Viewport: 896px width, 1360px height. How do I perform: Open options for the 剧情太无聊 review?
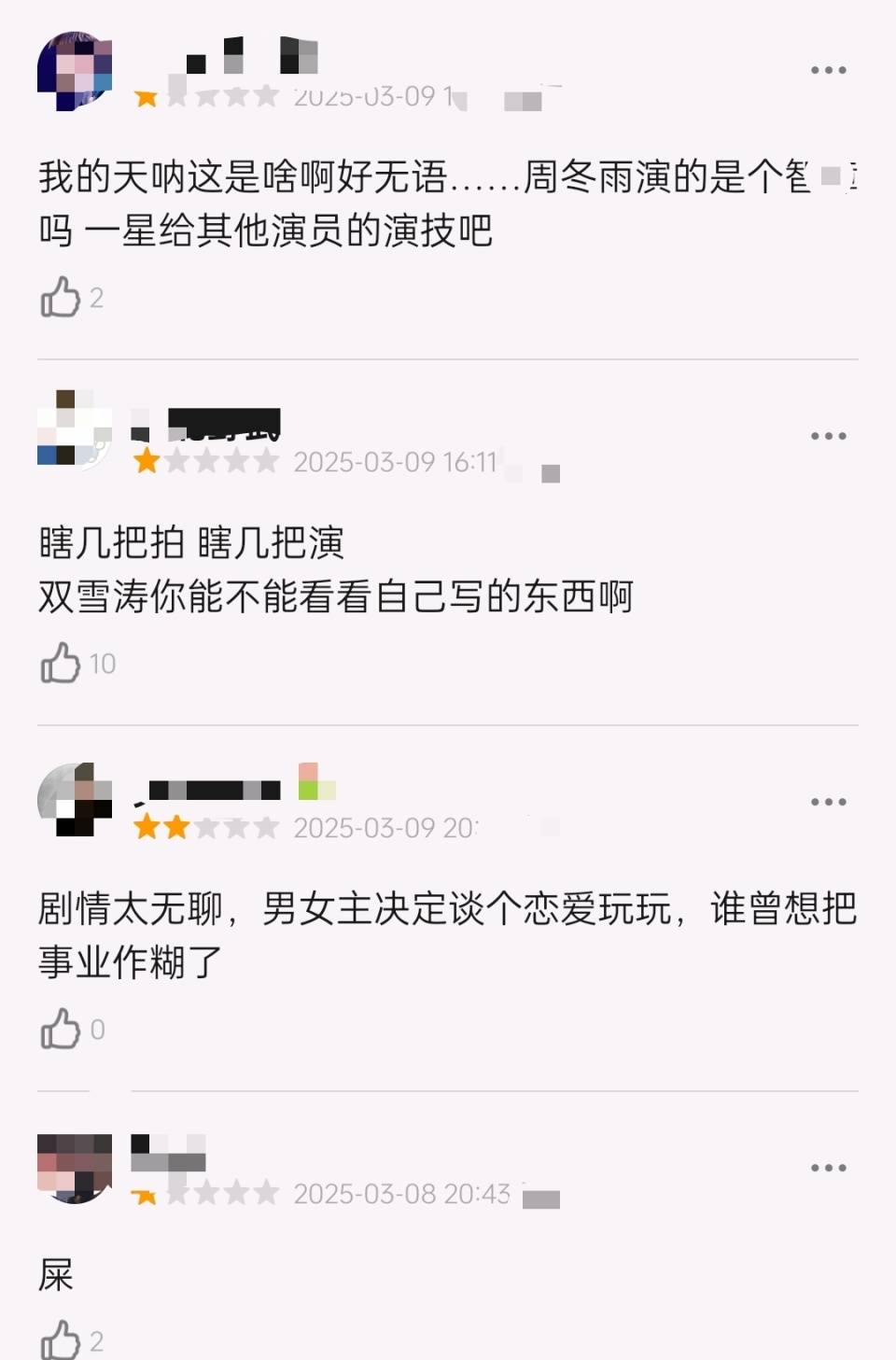pyautogui.click(x=828, y=802)
